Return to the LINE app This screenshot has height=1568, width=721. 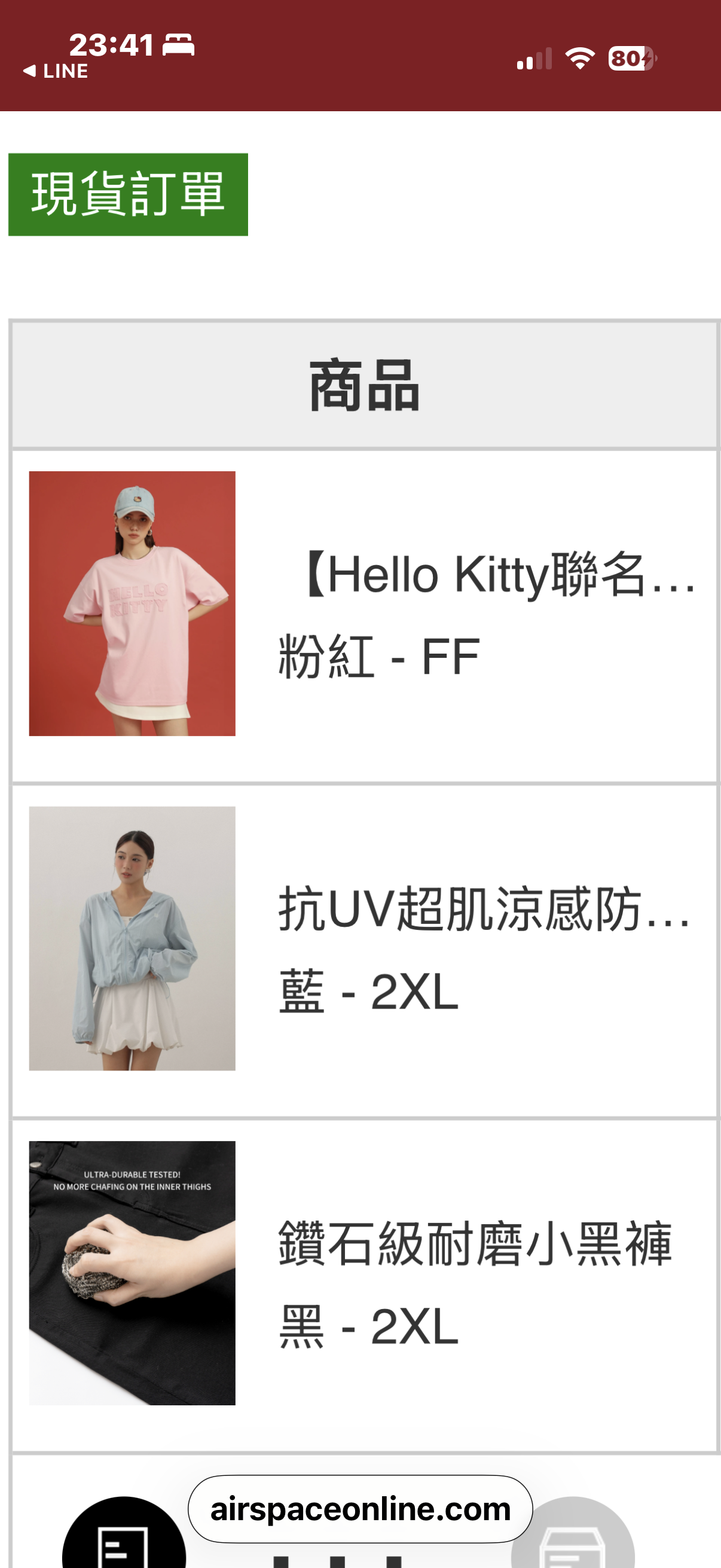pos(56,71)
